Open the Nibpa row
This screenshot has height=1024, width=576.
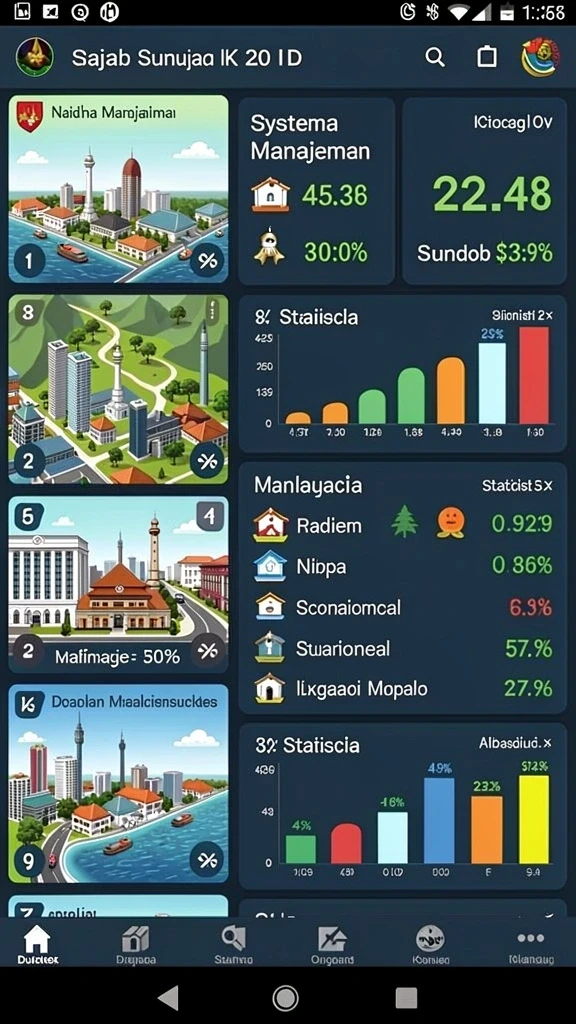tap(402, 566)
